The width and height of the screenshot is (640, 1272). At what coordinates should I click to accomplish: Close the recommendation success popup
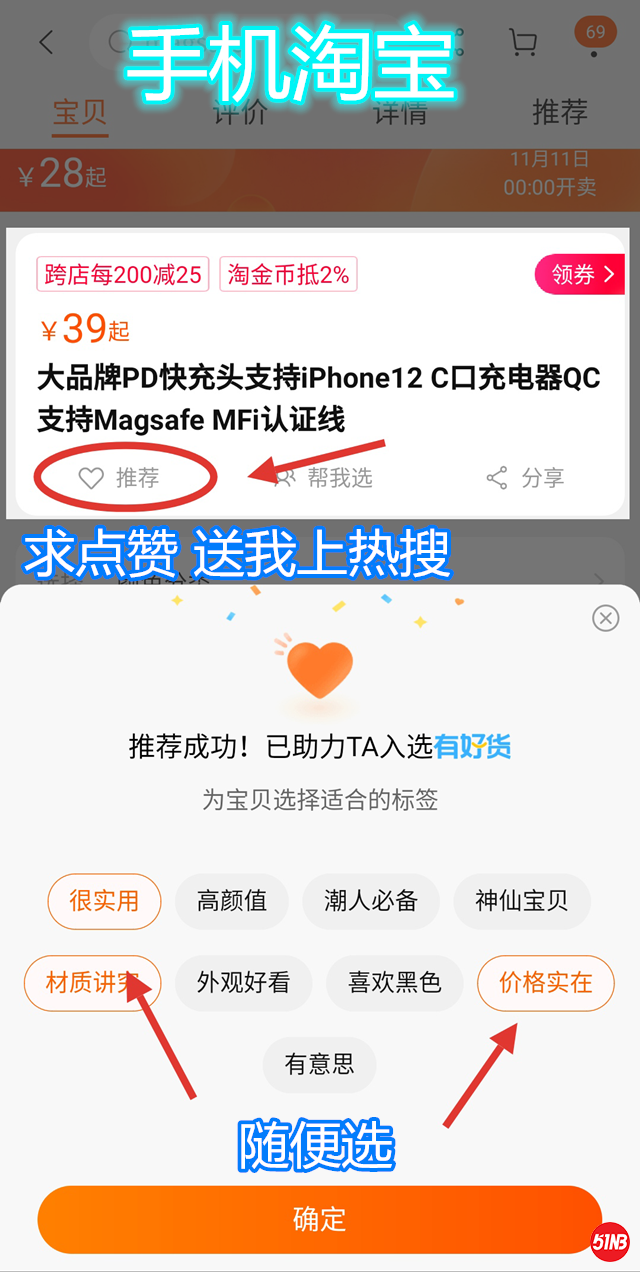click(x=605, y=618)
